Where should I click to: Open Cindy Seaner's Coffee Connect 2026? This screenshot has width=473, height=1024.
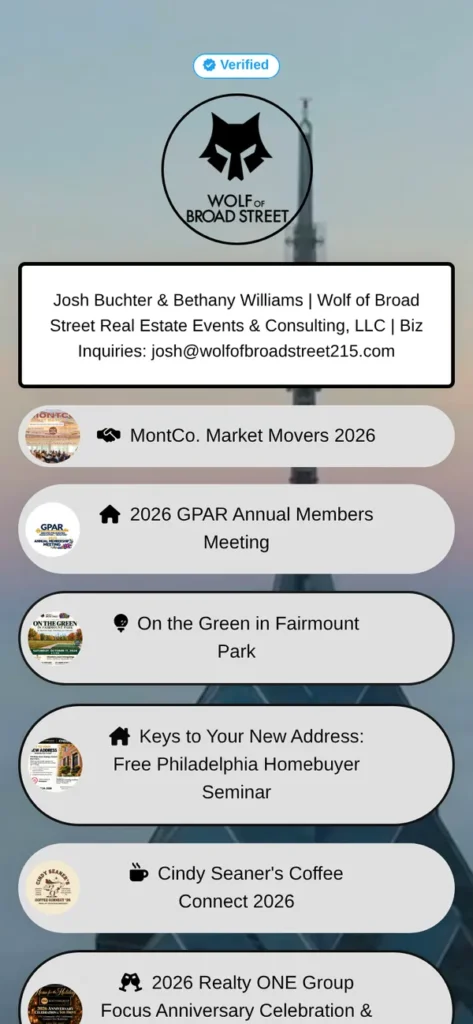click(x=236, y=888)
